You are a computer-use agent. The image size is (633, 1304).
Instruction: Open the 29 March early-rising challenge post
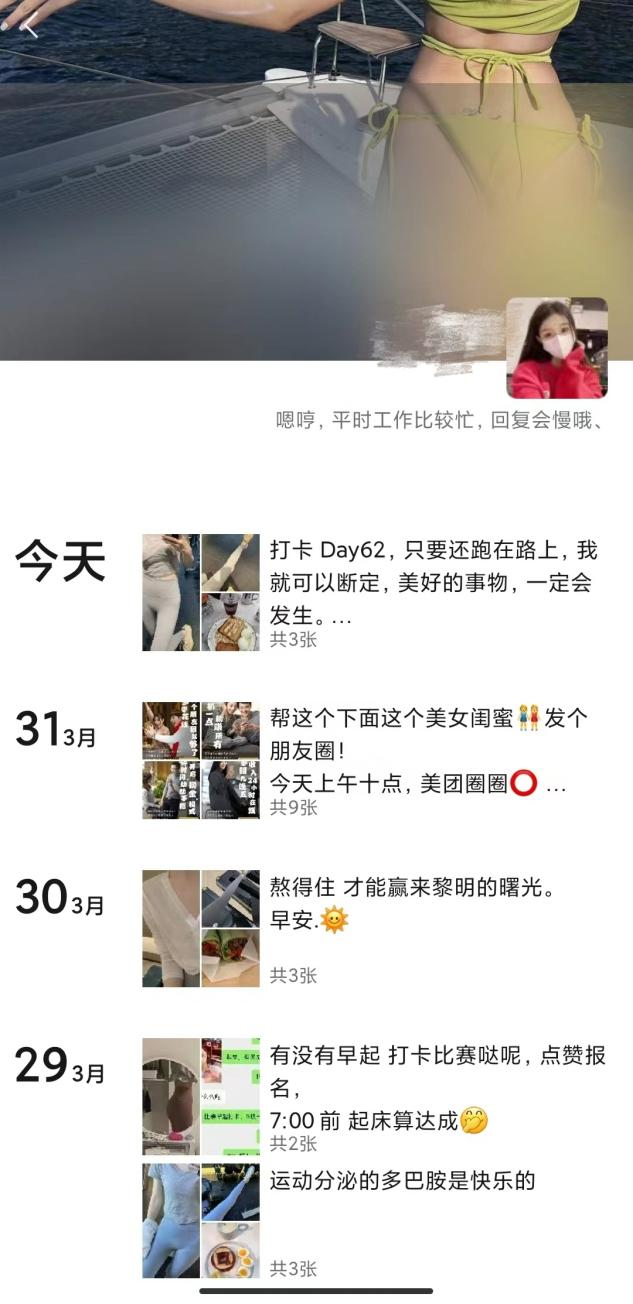[437, 1087]
